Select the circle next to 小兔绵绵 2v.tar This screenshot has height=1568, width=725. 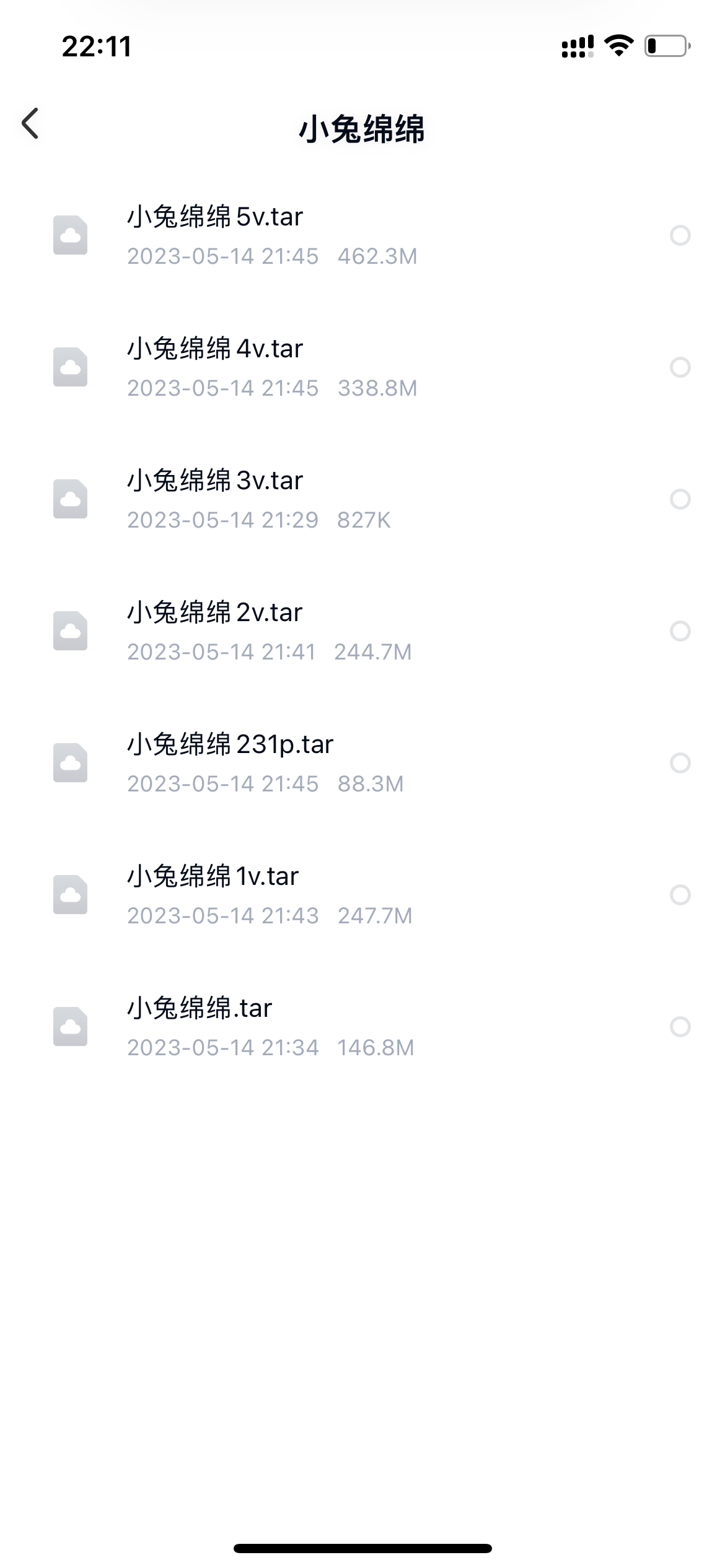point(680,631)
